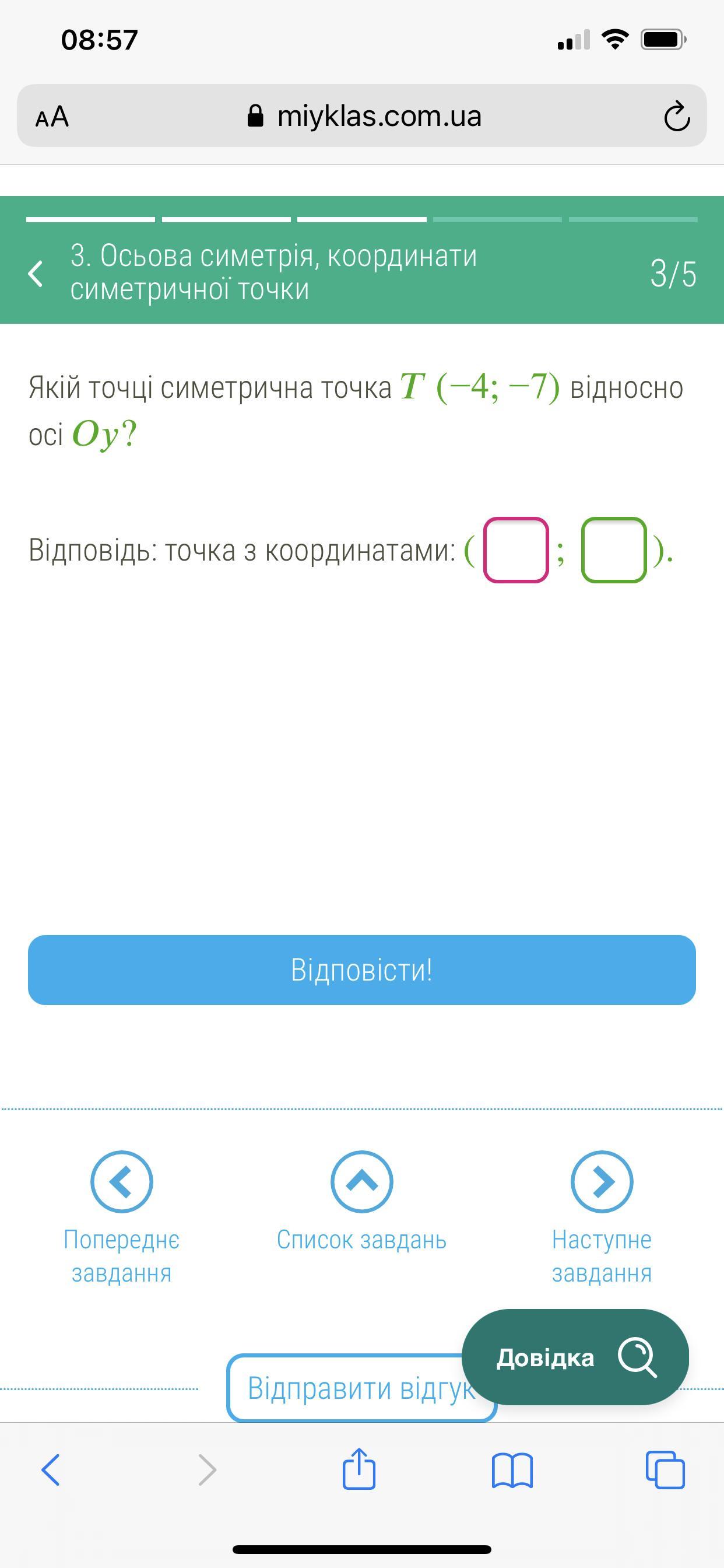Go back using the header arrow
The width and height of the screenshot is (724, 1568).
(x=37, y=274)
